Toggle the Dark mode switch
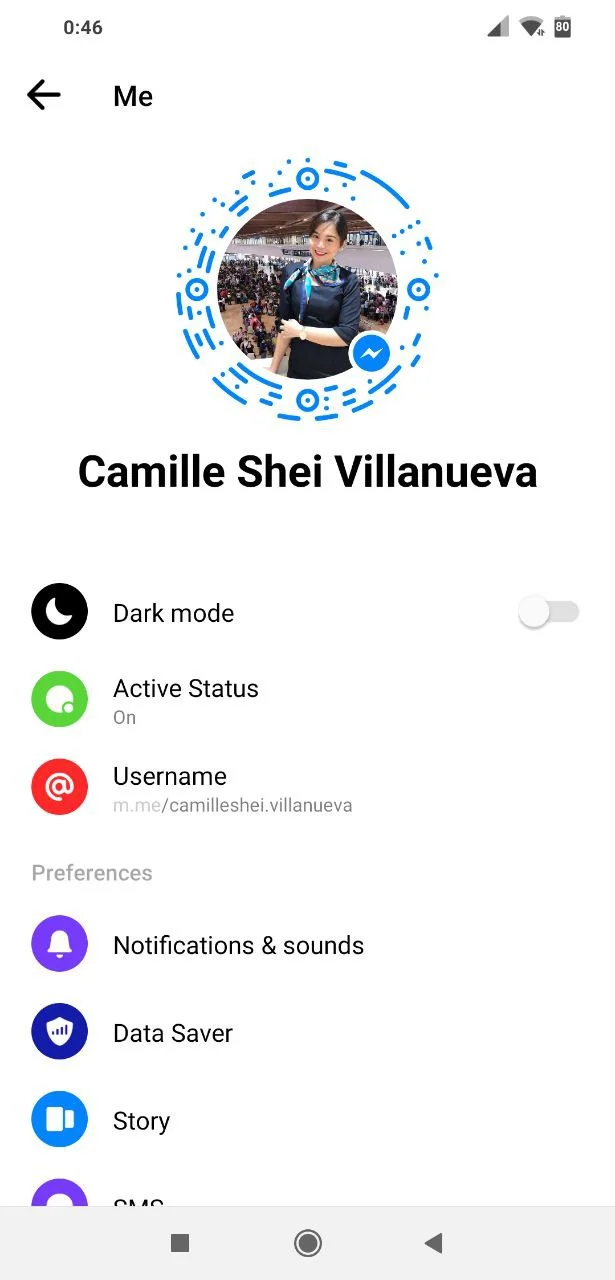 click(x=549, y=612)
